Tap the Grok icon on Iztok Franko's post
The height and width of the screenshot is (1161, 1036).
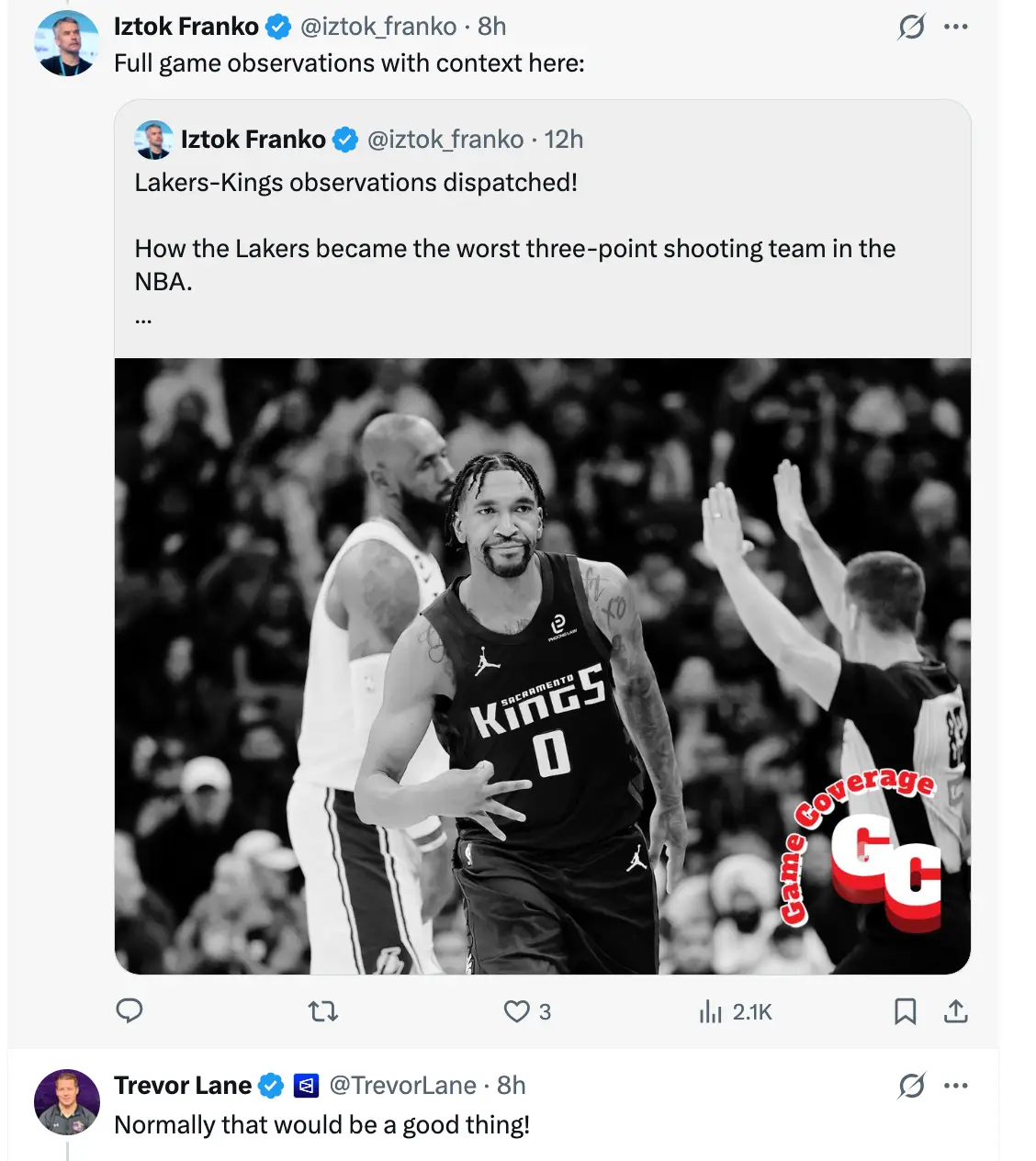point(911,28)
